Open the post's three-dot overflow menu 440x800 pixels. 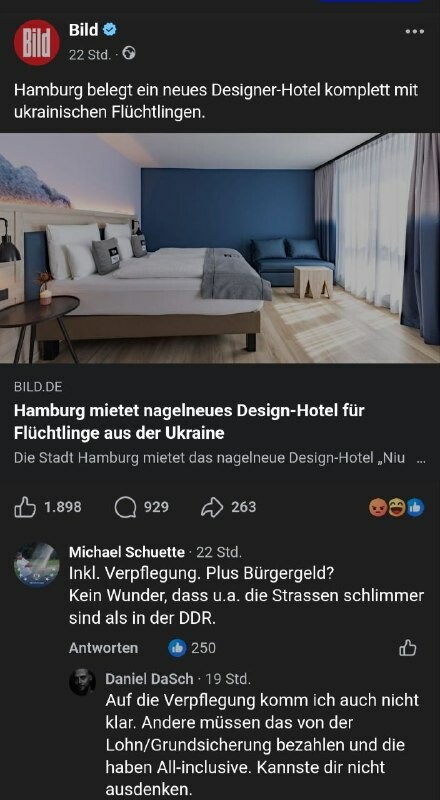414,32
